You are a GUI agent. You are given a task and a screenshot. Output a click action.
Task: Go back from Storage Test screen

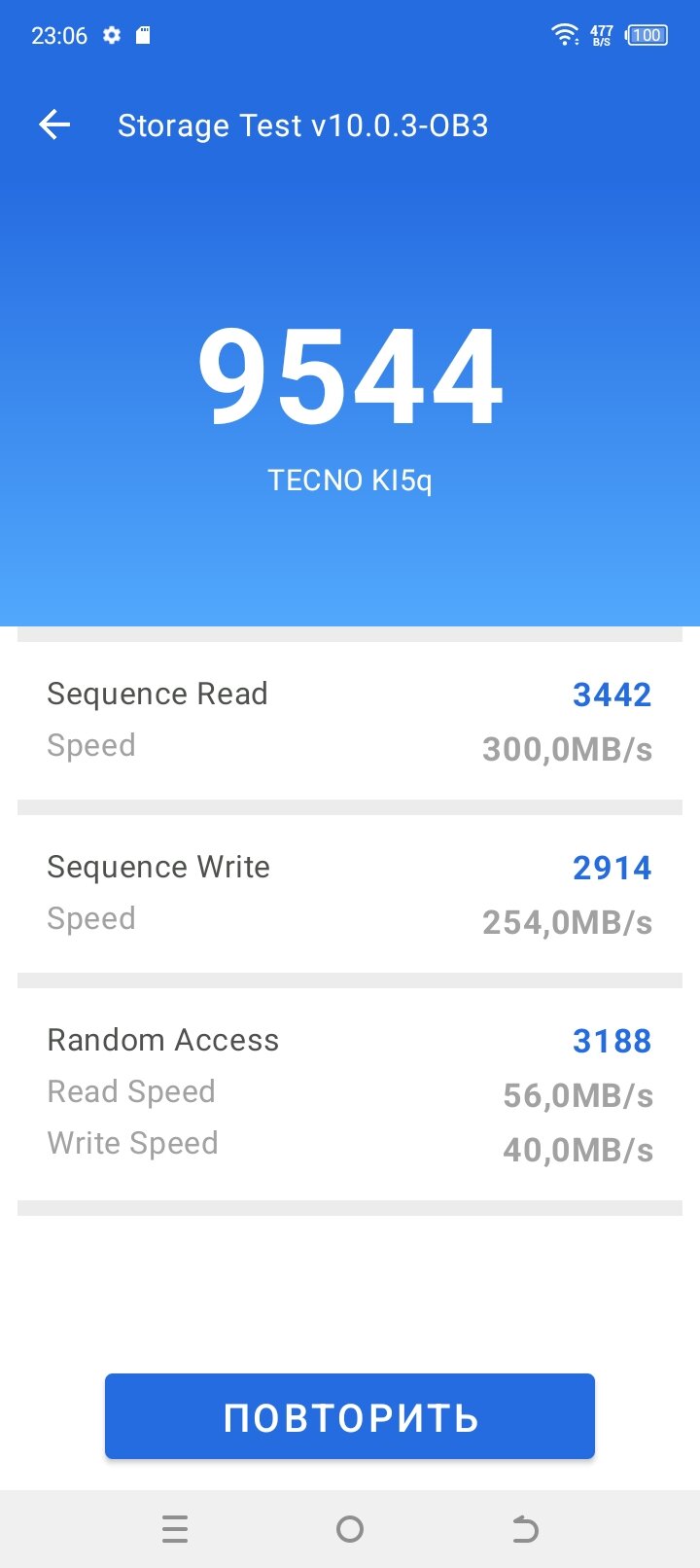click(x=54, y=125)
